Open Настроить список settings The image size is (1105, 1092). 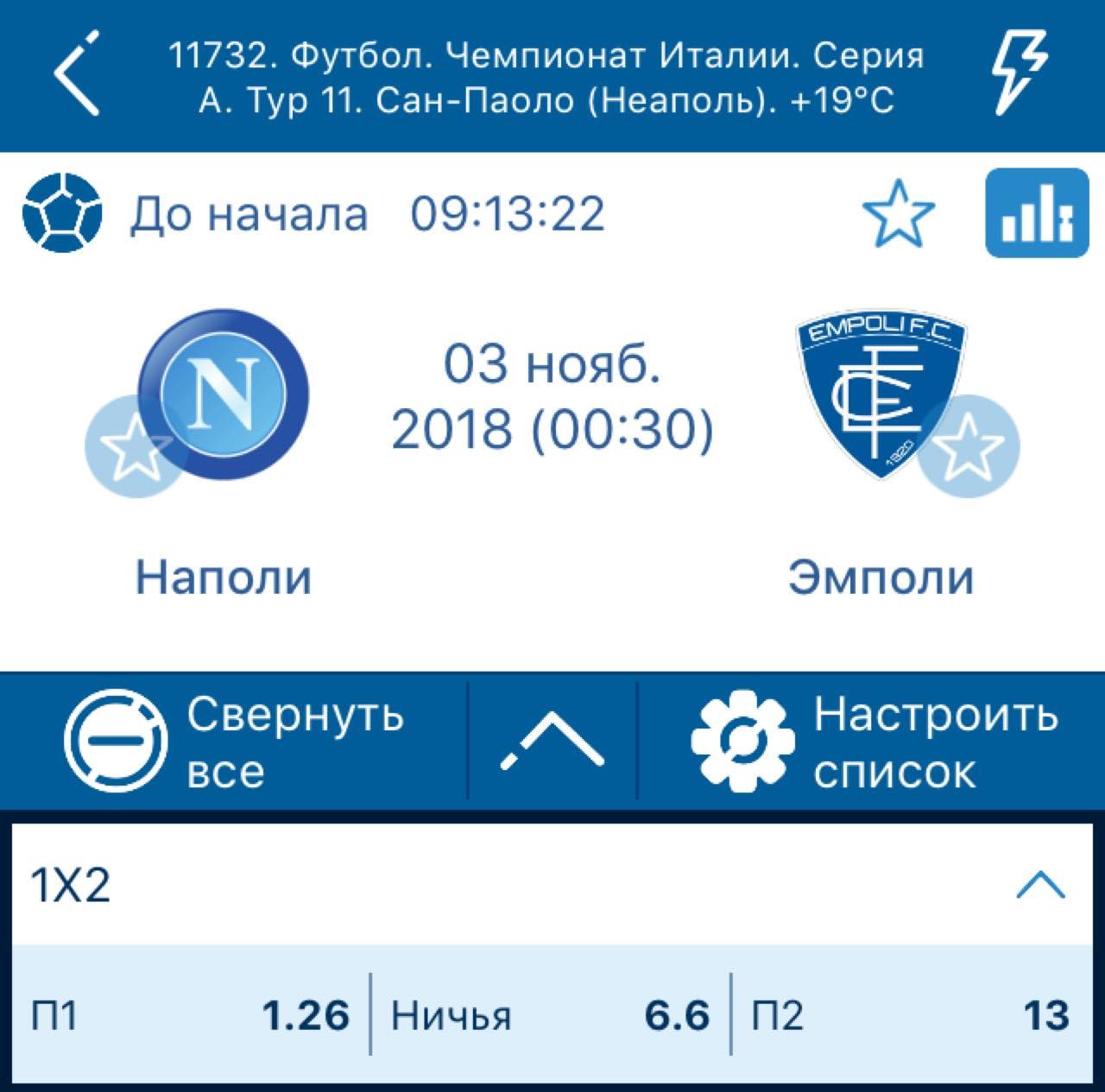click(874, 742)
